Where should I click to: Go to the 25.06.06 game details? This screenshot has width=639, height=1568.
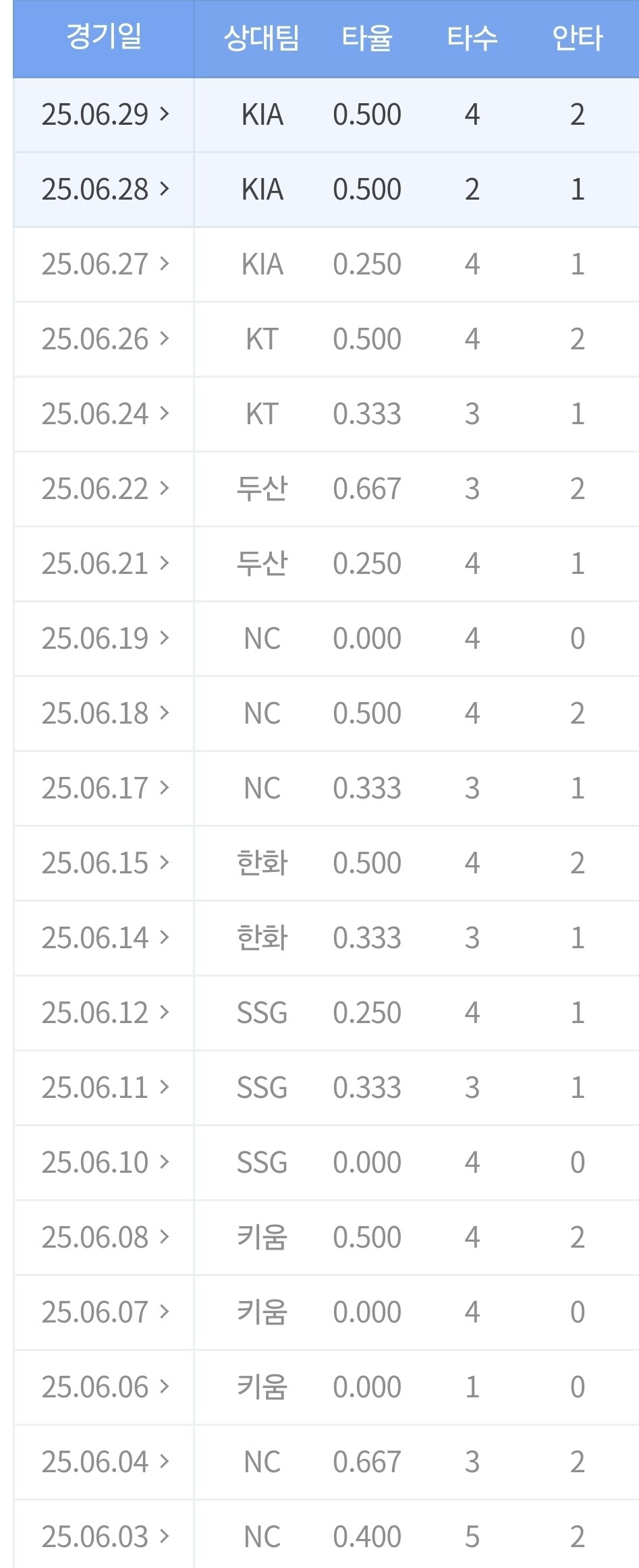click(x=105, y=1387)
